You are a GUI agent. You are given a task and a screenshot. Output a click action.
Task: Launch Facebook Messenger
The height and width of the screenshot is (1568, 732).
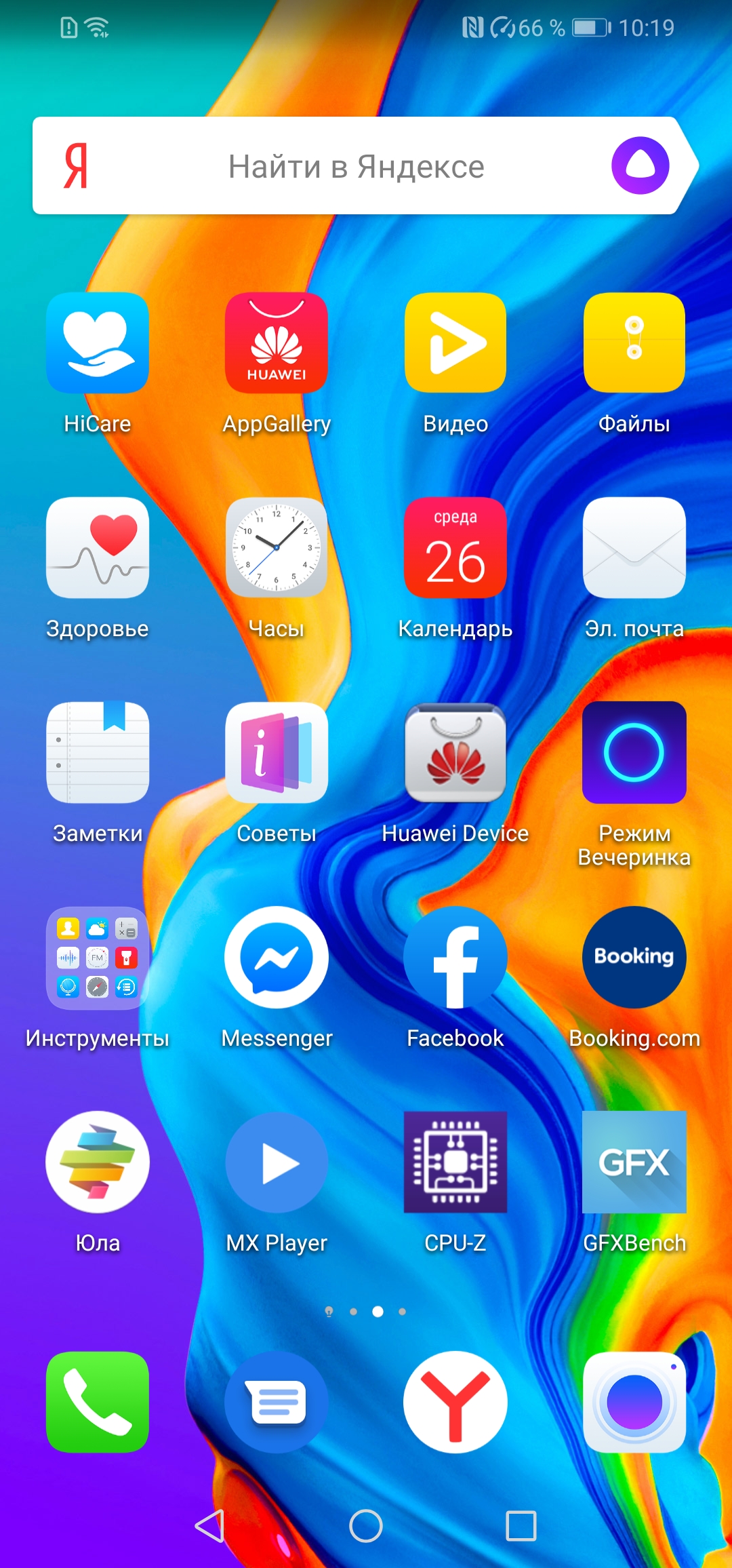(277, 958)
